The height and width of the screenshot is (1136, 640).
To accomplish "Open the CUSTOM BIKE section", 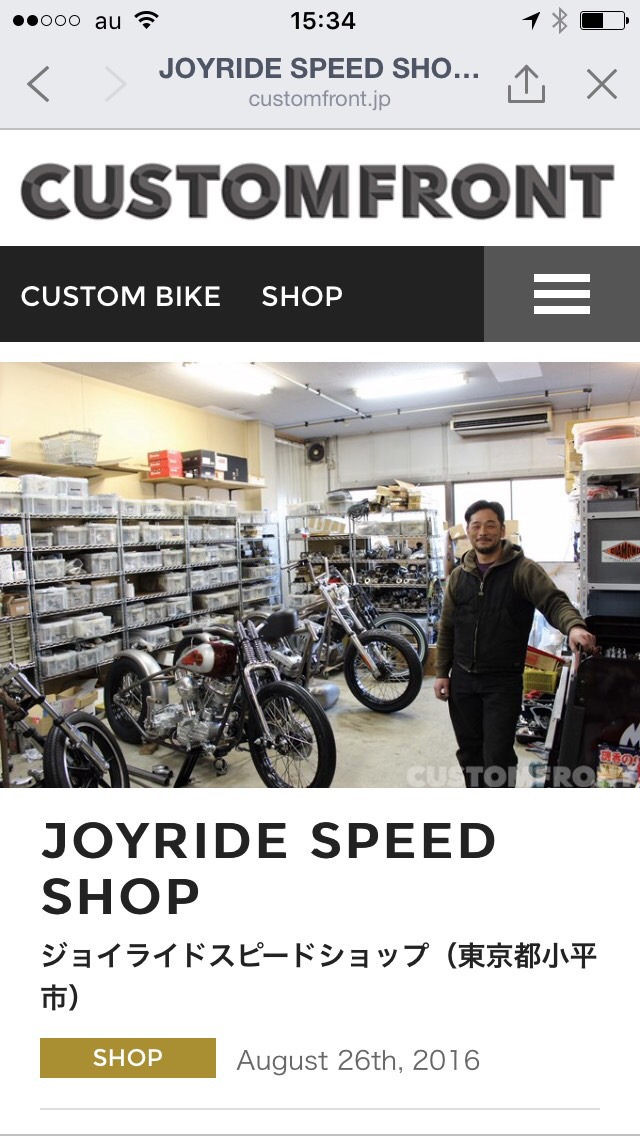I will coord(120,296).
